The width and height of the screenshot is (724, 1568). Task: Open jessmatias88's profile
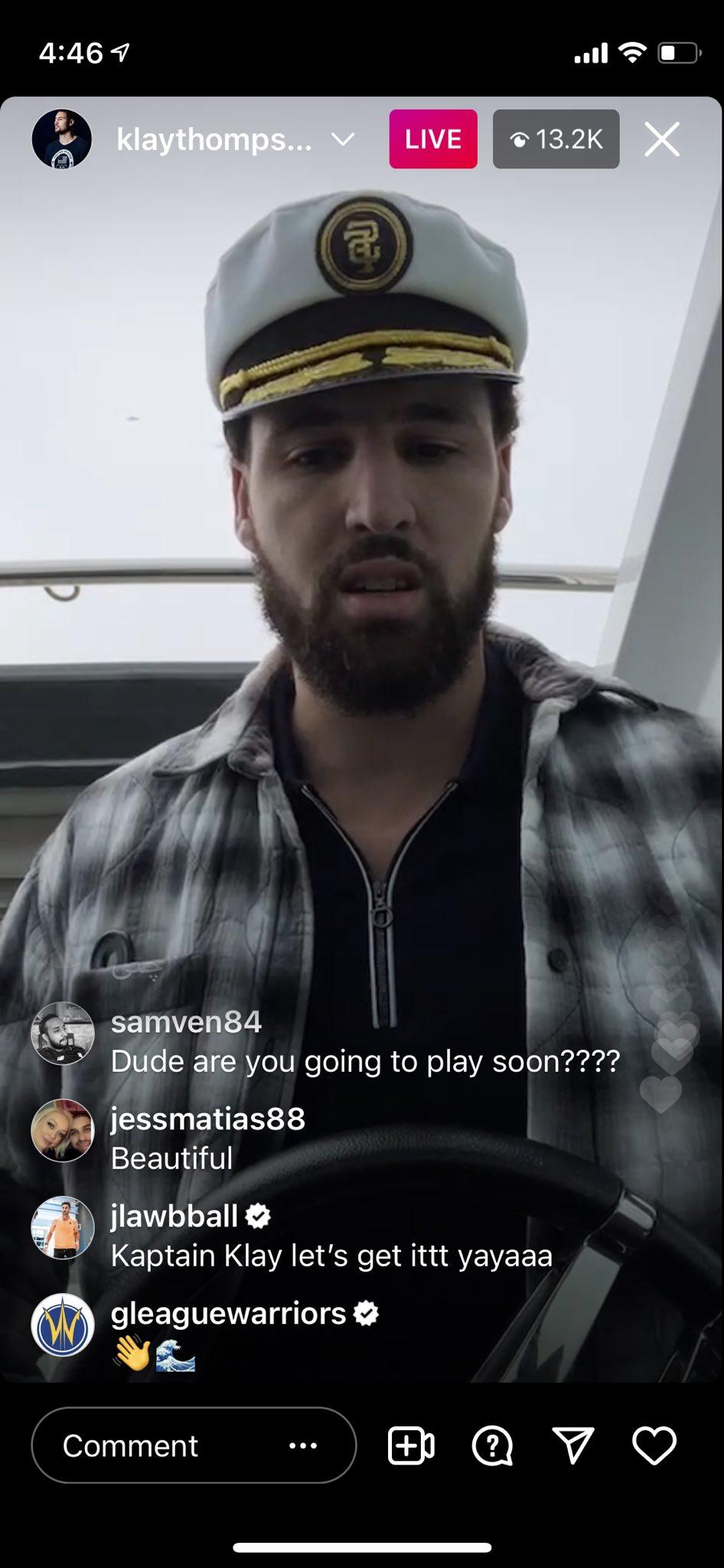(63, 1131)
